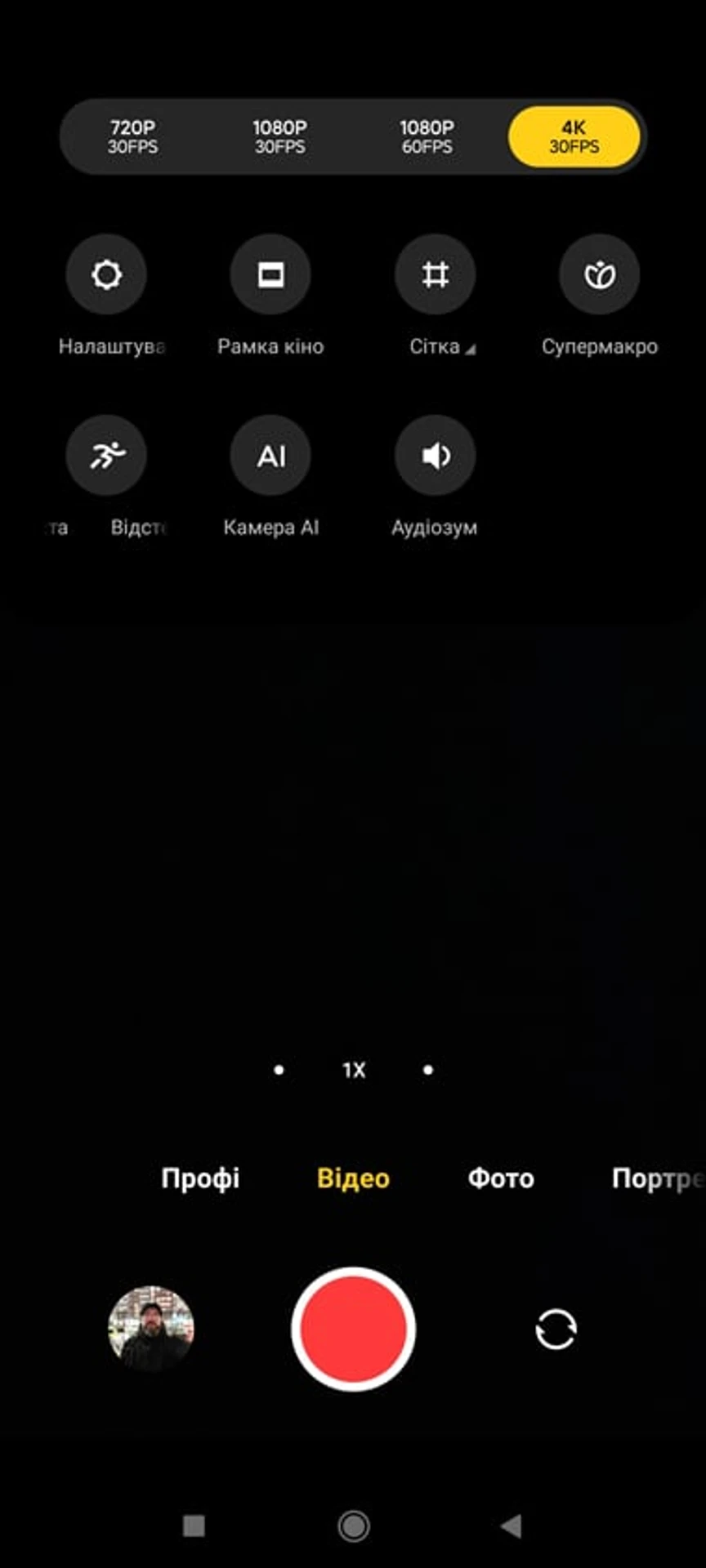706x1568 pixels.
Task: Switch to Фото mode
Action: (500, 1178)
